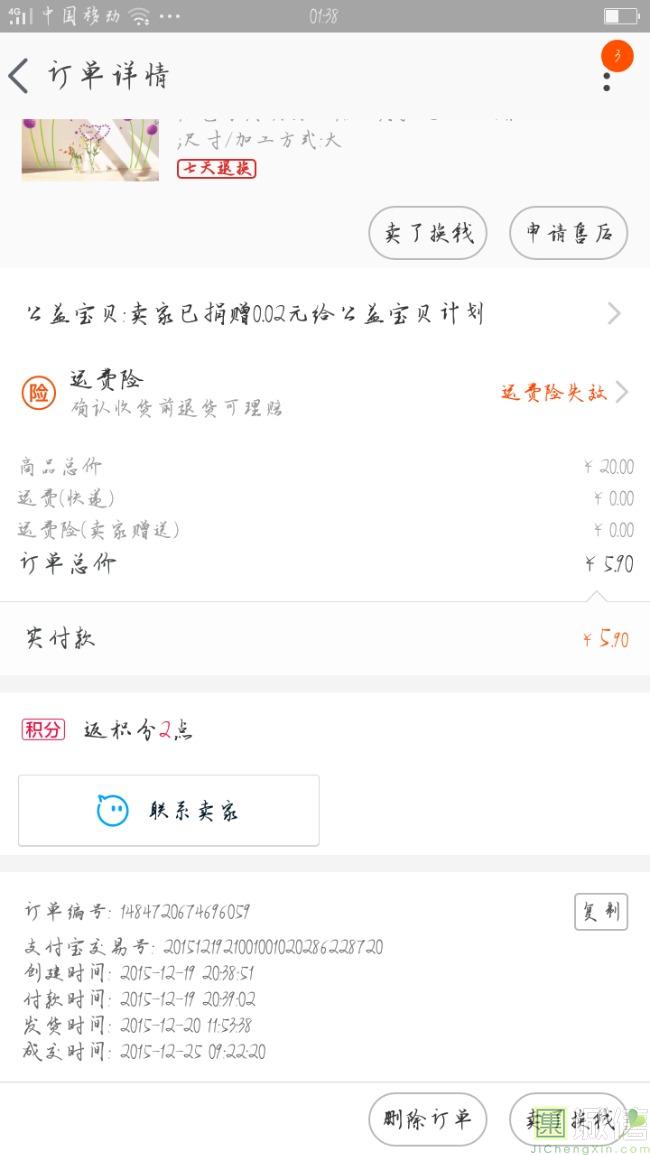Tap 申请售后 to request after-sales service

pyautogui.click(x=568, y=233)
